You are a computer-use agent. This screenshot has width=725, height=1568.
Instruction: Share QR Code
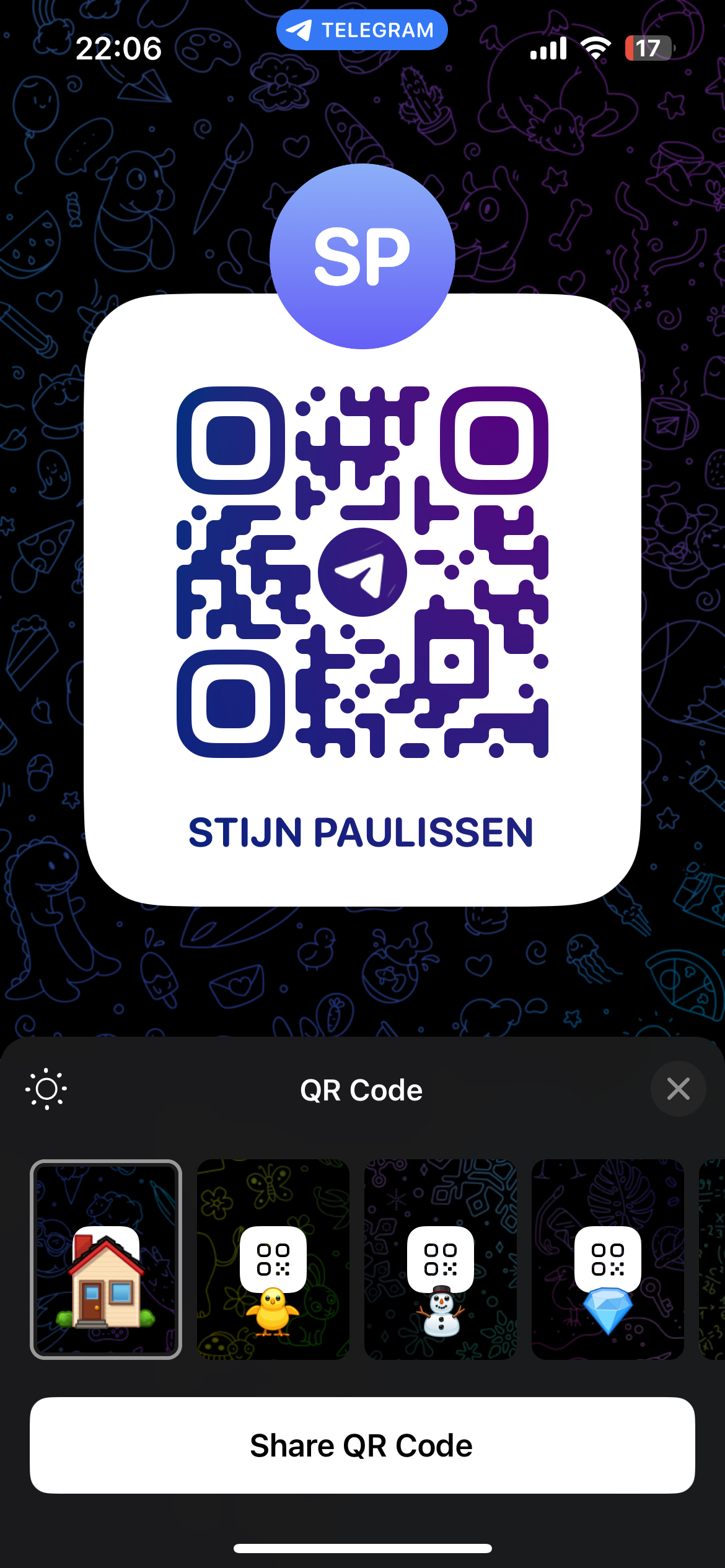click(x=362, y=1445)
